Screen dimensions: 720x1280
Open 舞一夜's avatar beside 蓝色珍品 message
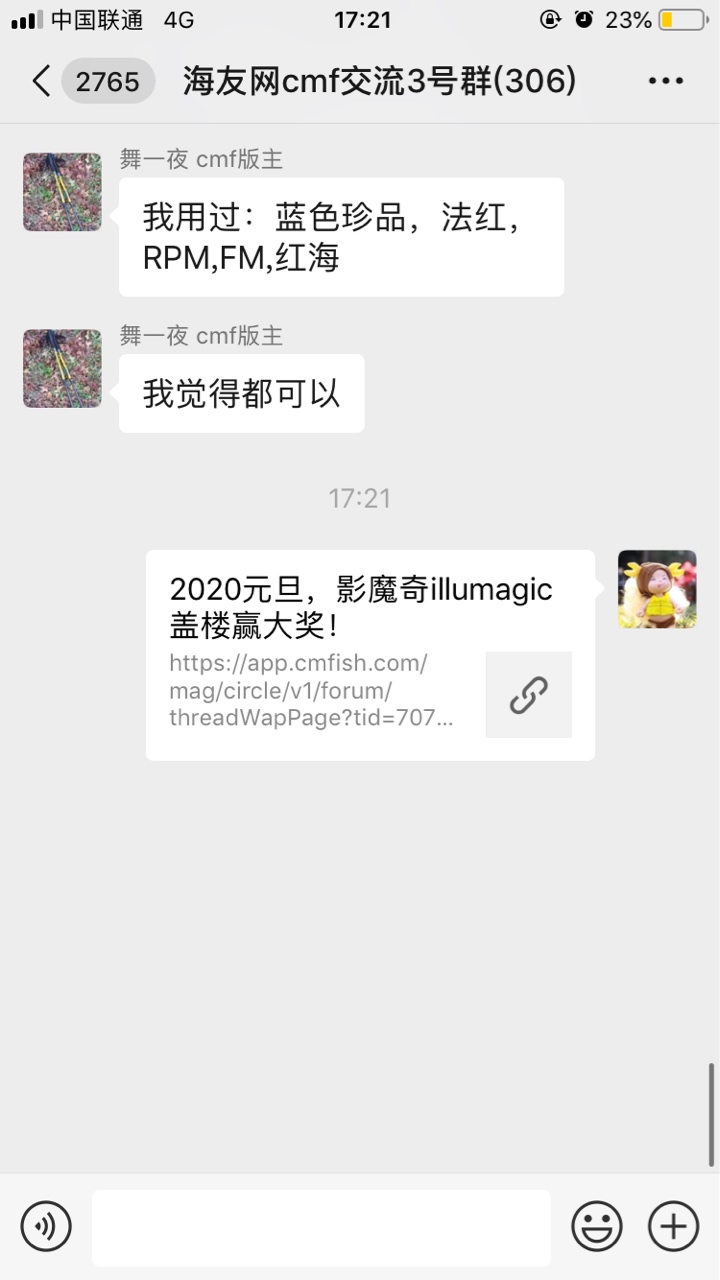(62, 192)
